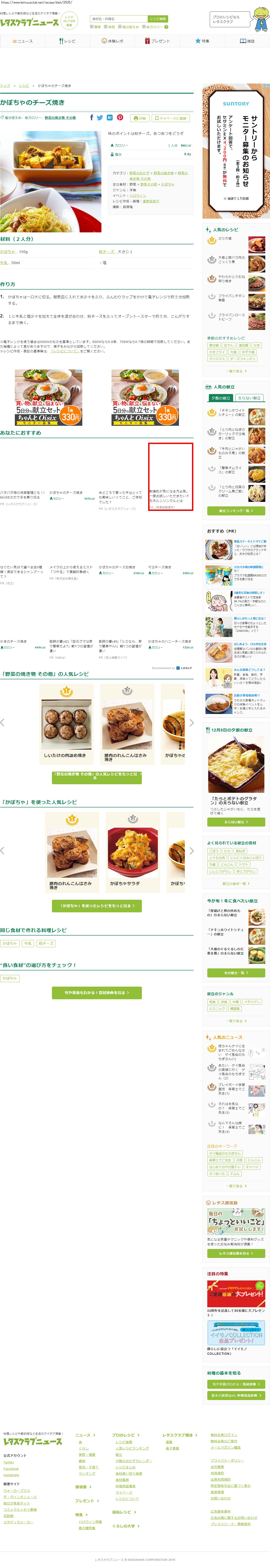This screenshot has width=270, height=1568.
Task: Open the 特集 navigation tab
Action: (202, 41)
